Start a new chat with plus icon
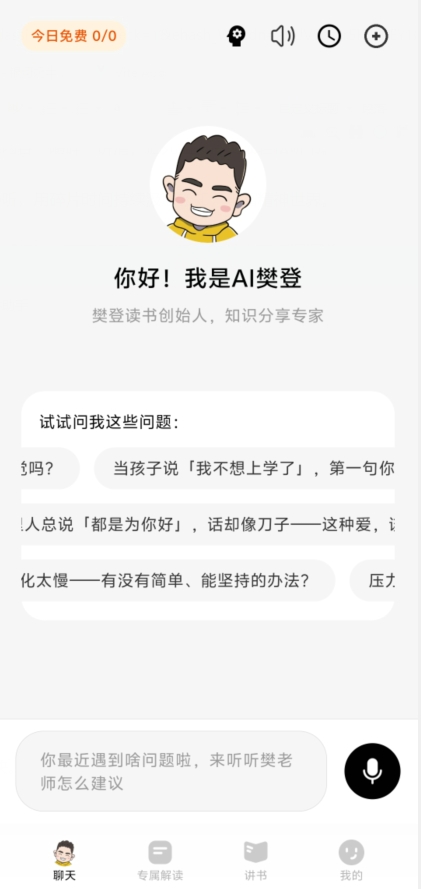Viewport: 421px width, 889px height. tap(376, 36)
